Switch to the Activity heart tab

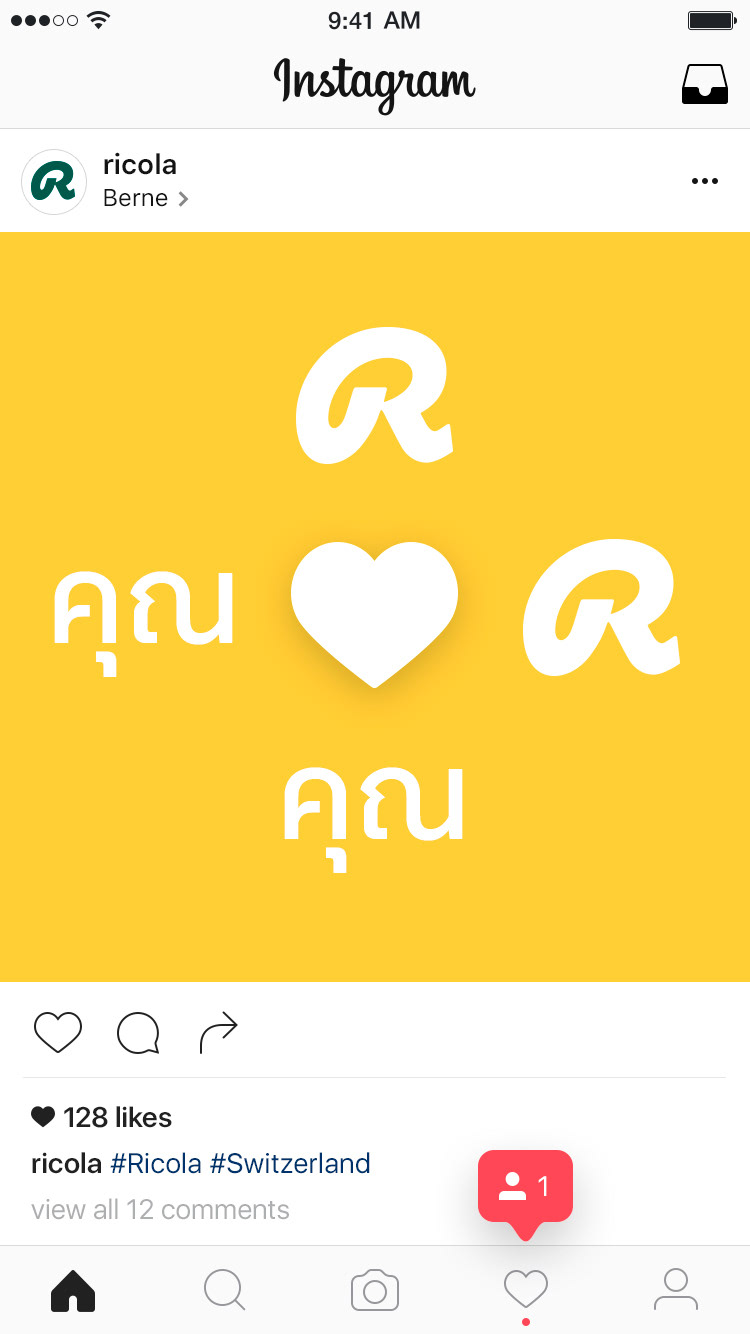click(x=525, y=1290)
